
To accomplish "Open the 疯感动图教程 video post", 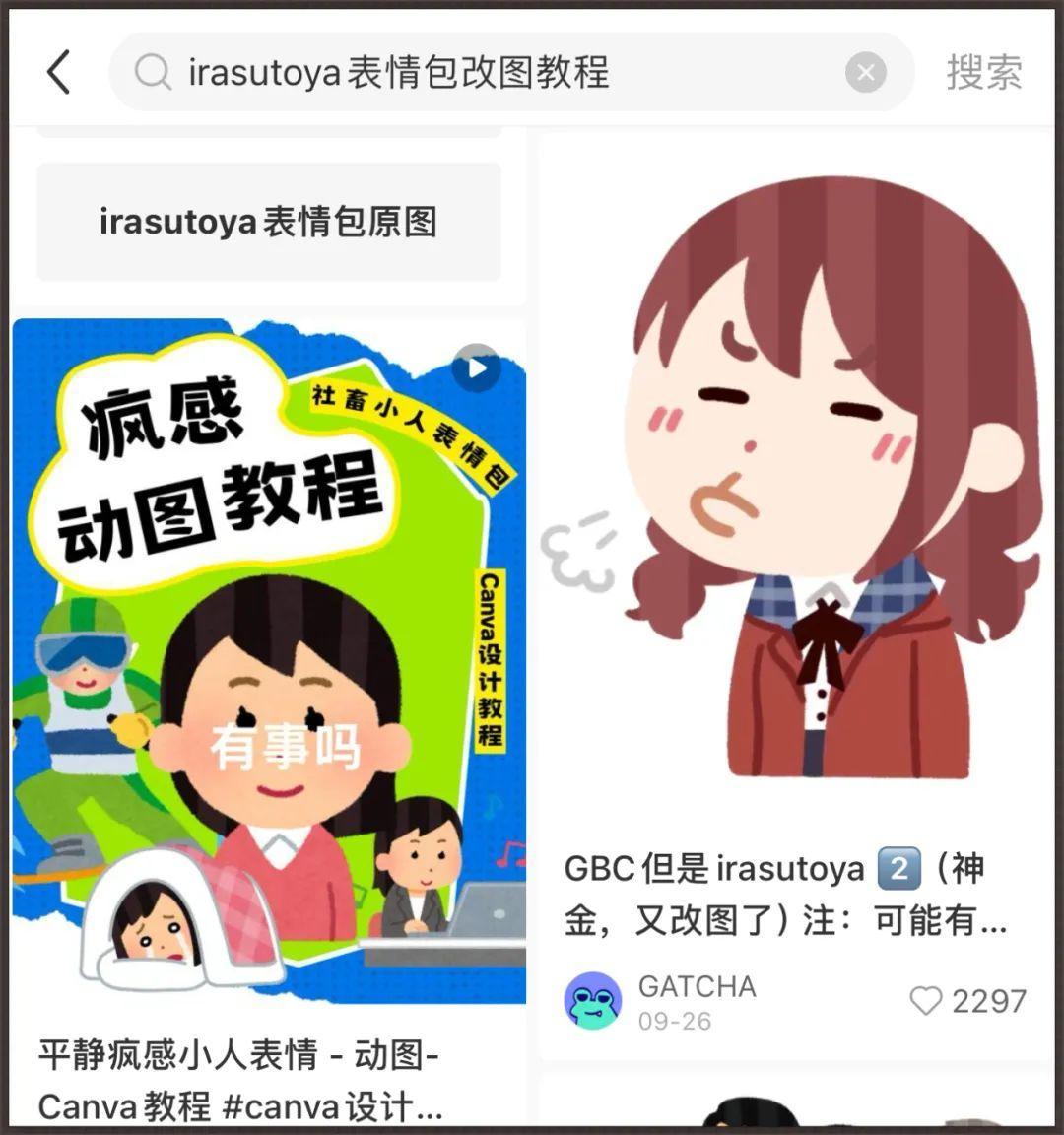I will click(268, 660).
